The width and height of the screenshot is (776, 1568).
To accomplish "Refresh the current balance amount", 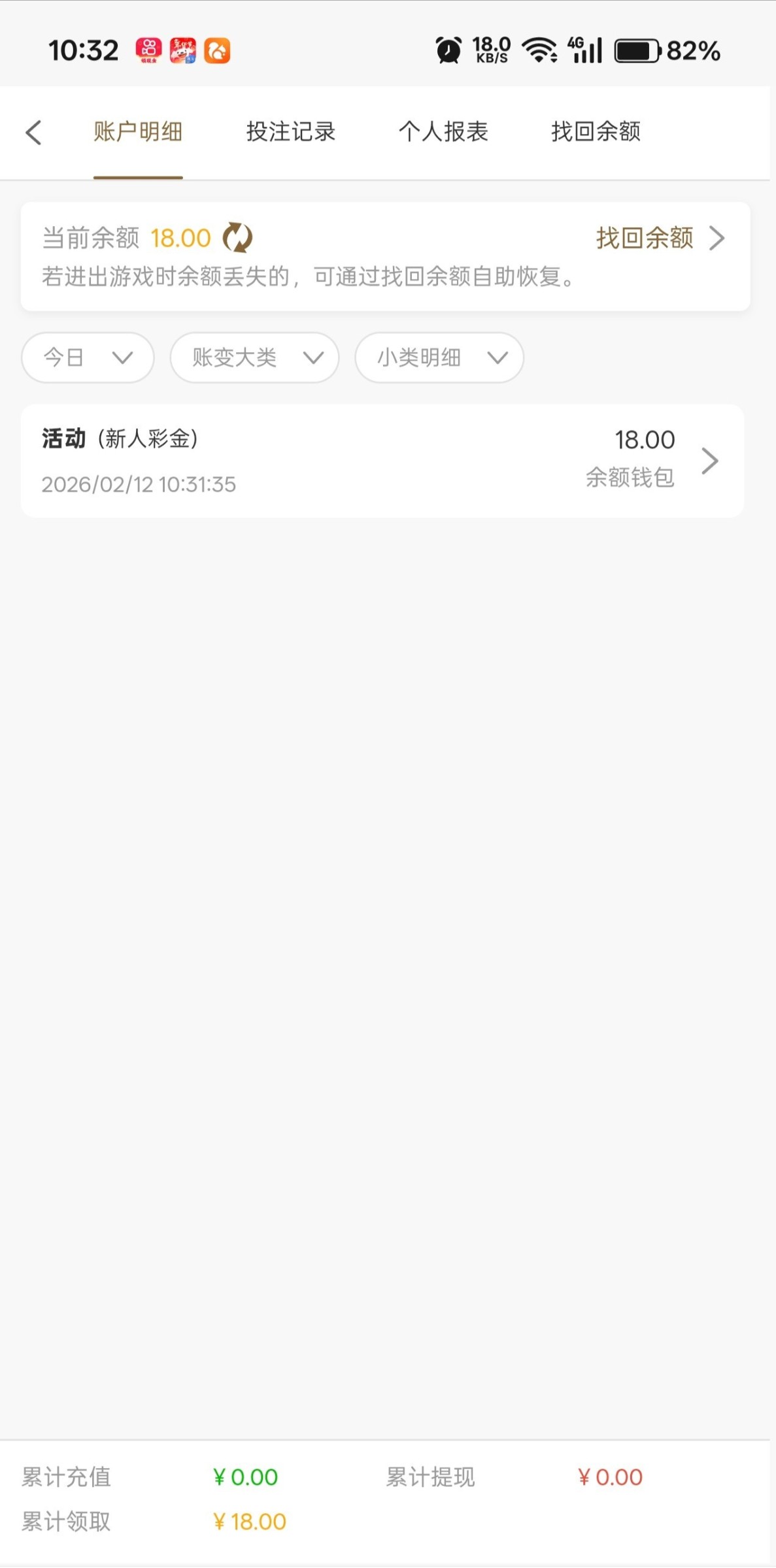I will pyautogui.click(x=237, y=238).
